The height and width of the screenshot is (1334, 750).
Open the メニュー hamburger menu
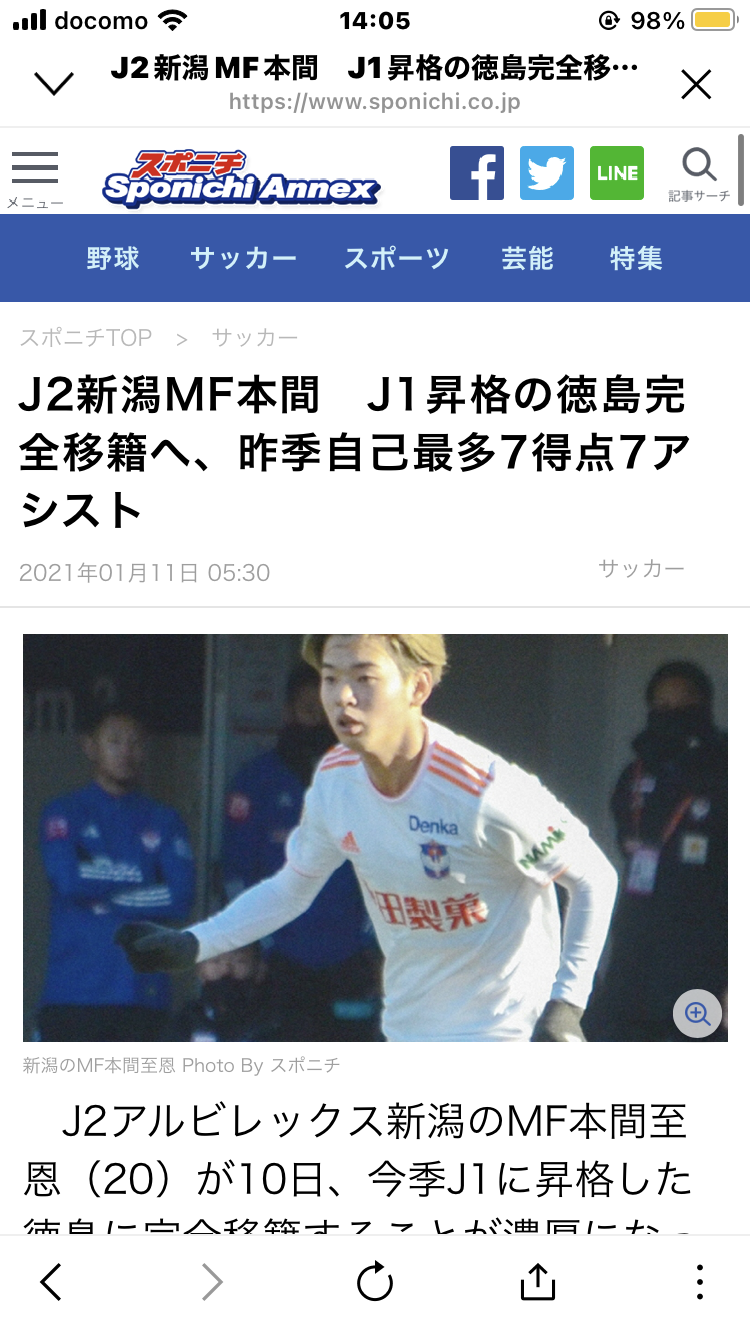(x=35, y=177)
